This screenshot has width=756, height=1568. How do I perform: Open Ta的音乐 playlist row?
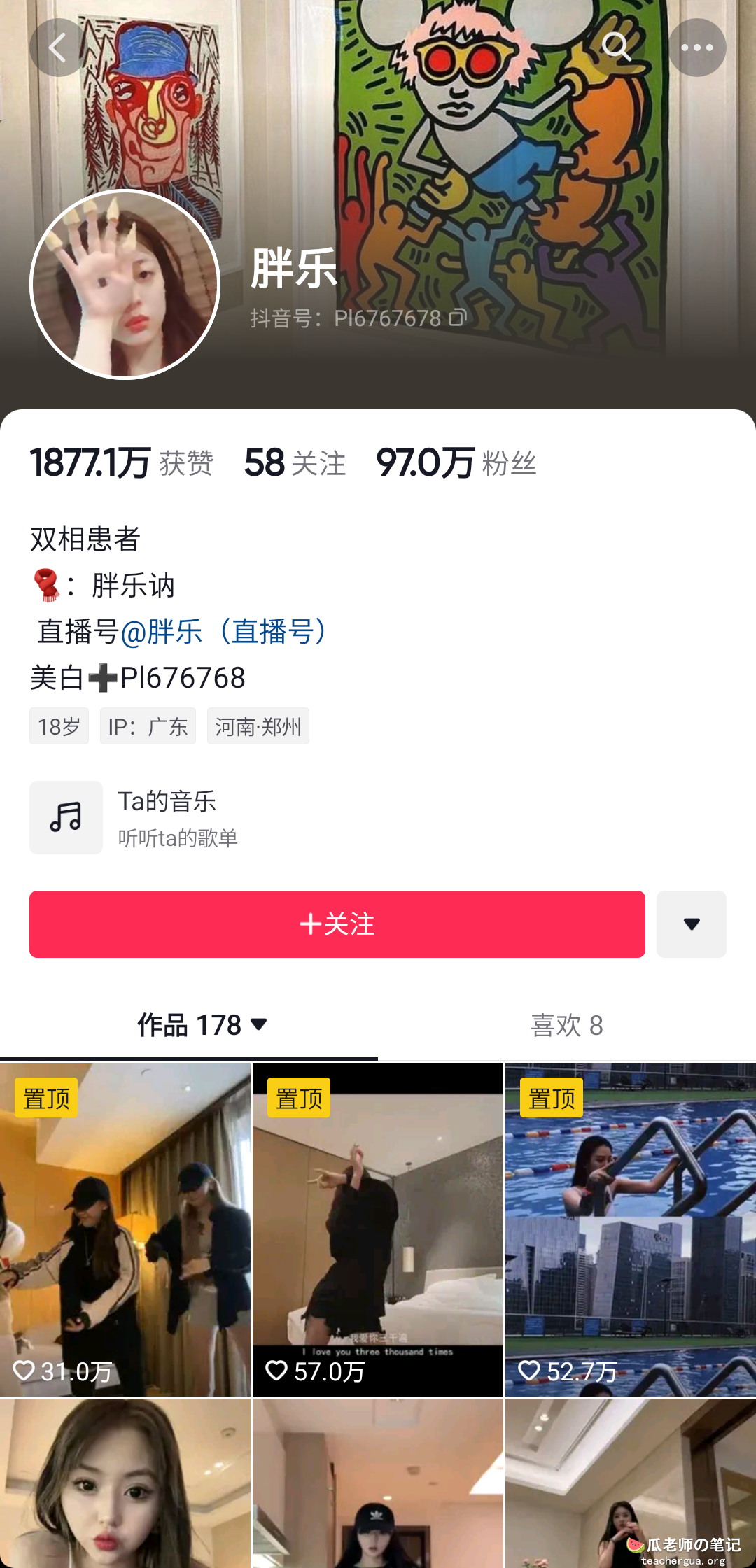(x=378, y=817)
